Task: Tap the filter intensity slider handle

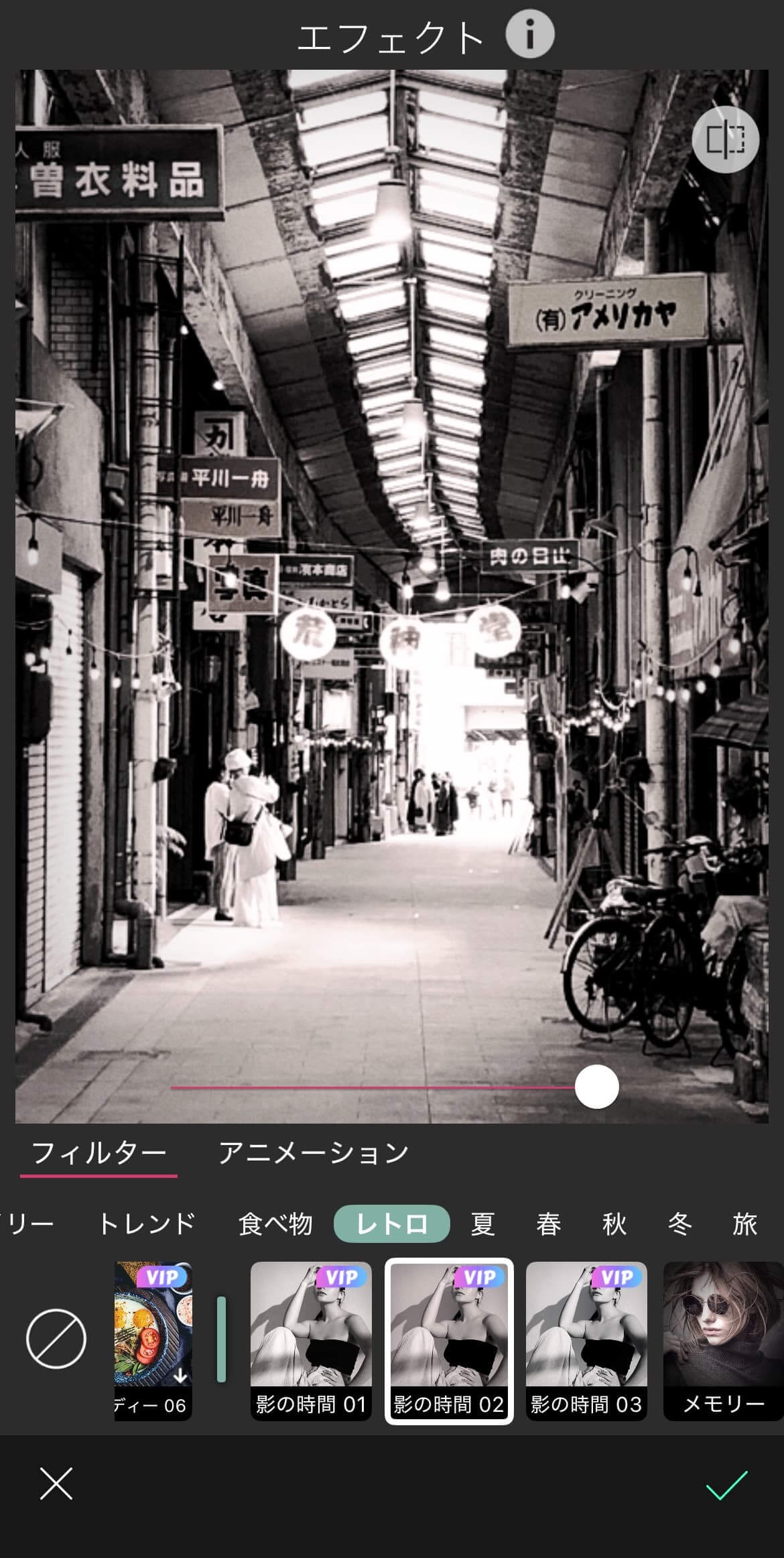Action: (x=596, y=1087)
